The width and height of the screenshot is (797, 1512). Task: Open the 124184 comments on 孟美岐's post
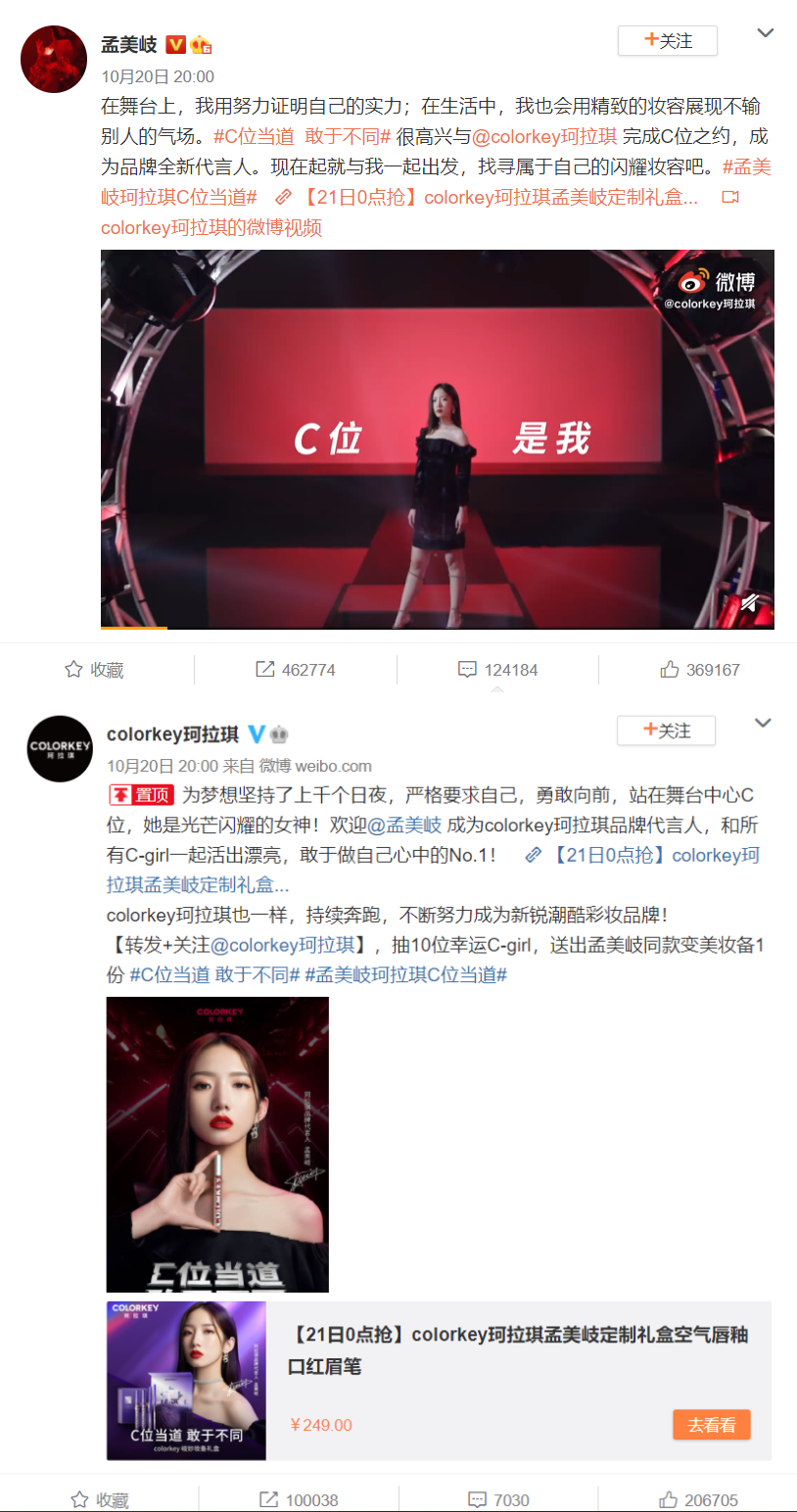[x=497, y=670]
